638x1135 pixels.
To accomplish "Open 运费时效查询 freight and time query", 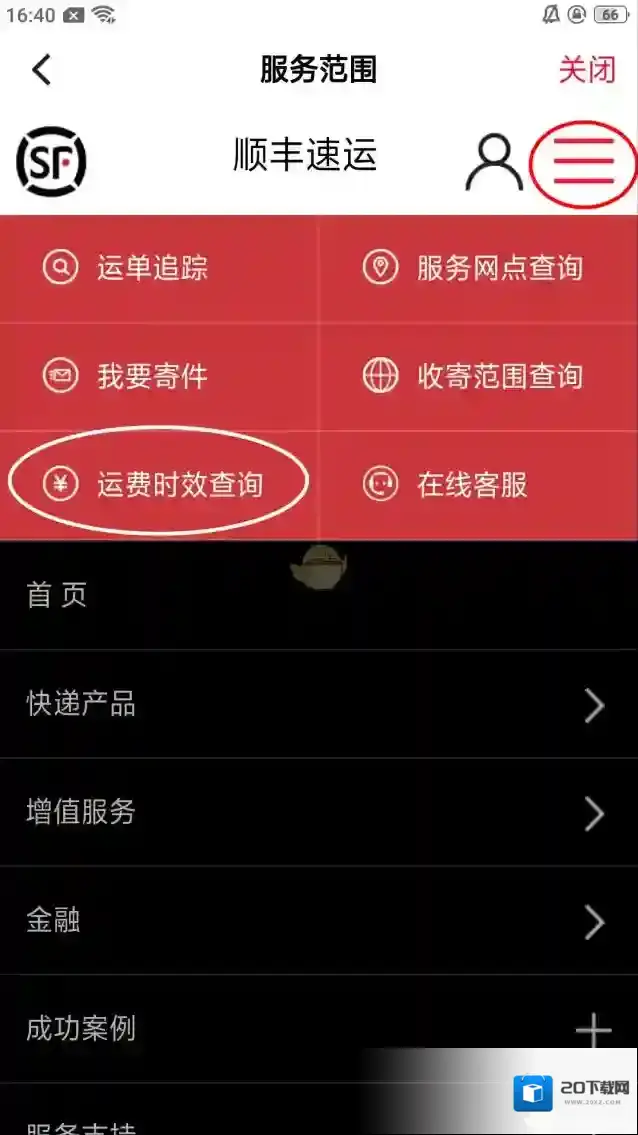I will coord(179,485).
